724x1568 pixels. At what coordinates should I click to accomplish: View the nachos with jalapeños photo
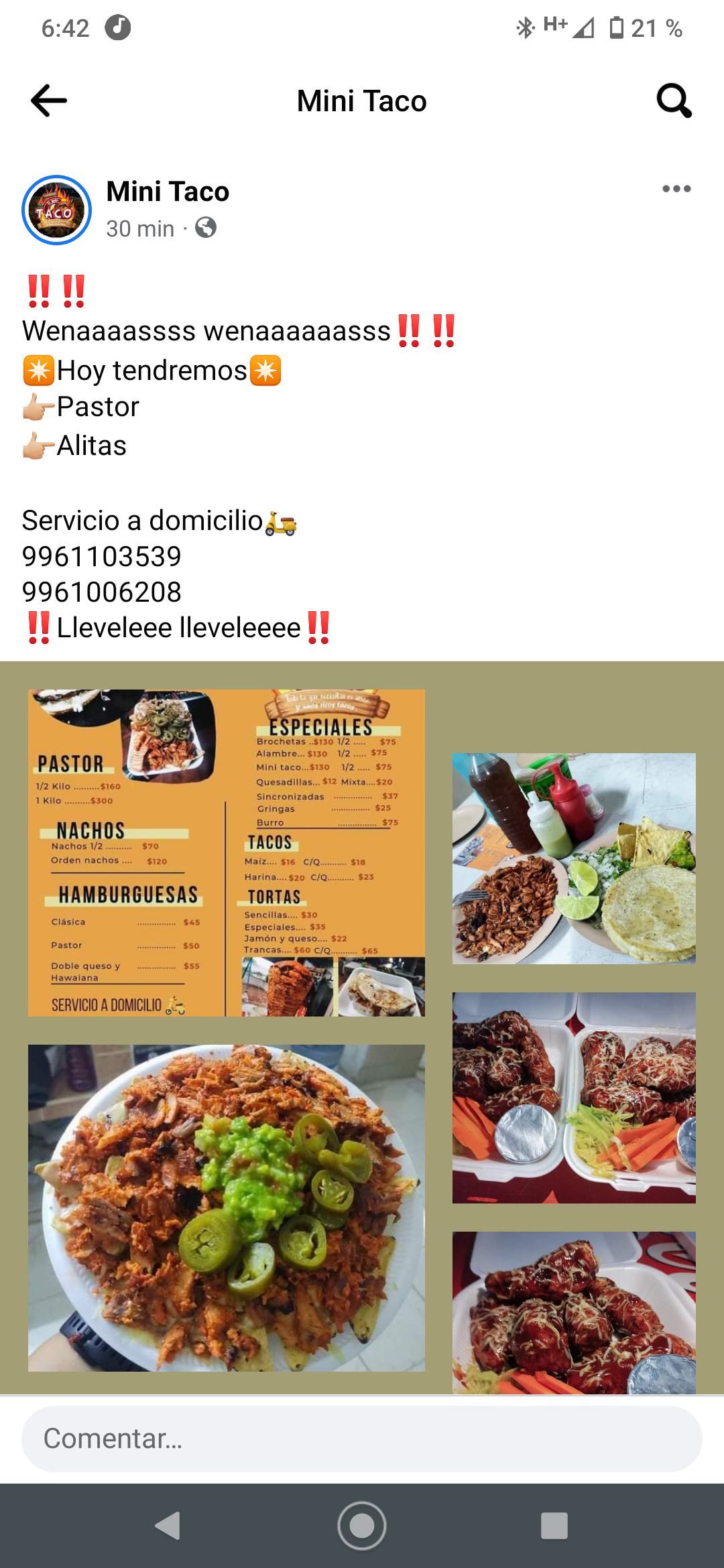click(x=226, y=1207)
